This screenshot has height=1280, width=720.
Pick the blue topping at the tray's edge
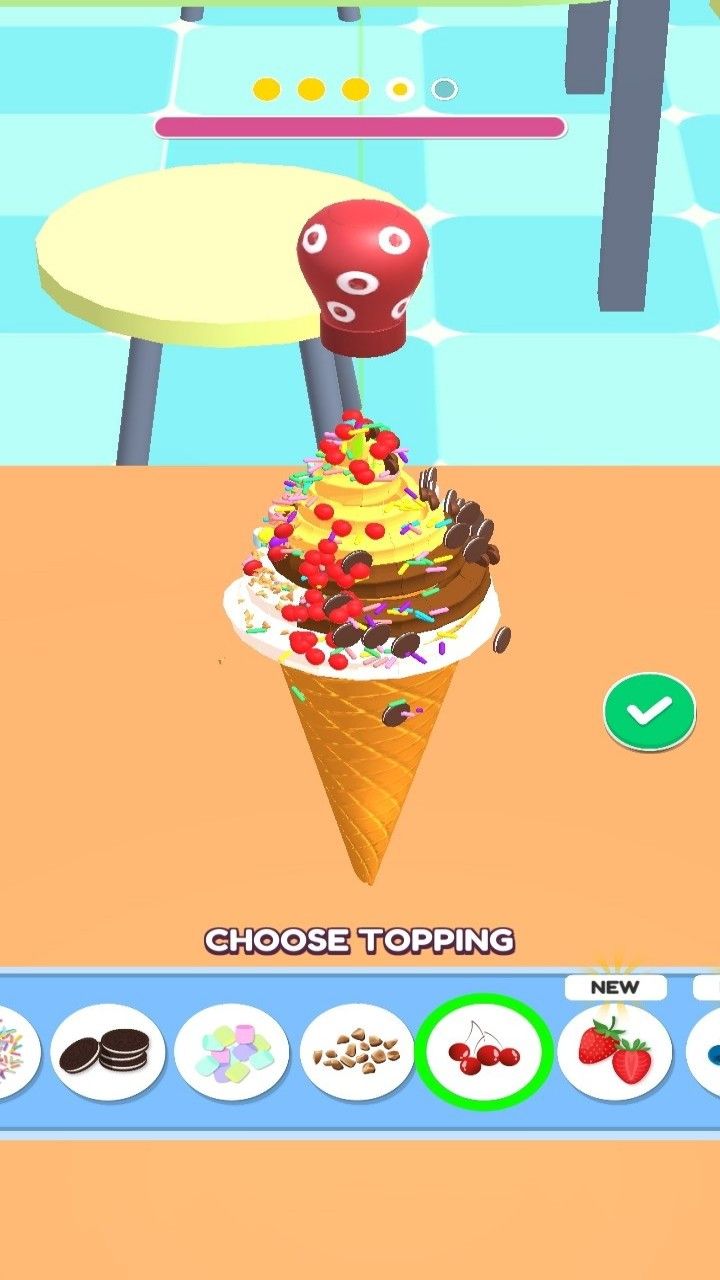coord(706,1054)
